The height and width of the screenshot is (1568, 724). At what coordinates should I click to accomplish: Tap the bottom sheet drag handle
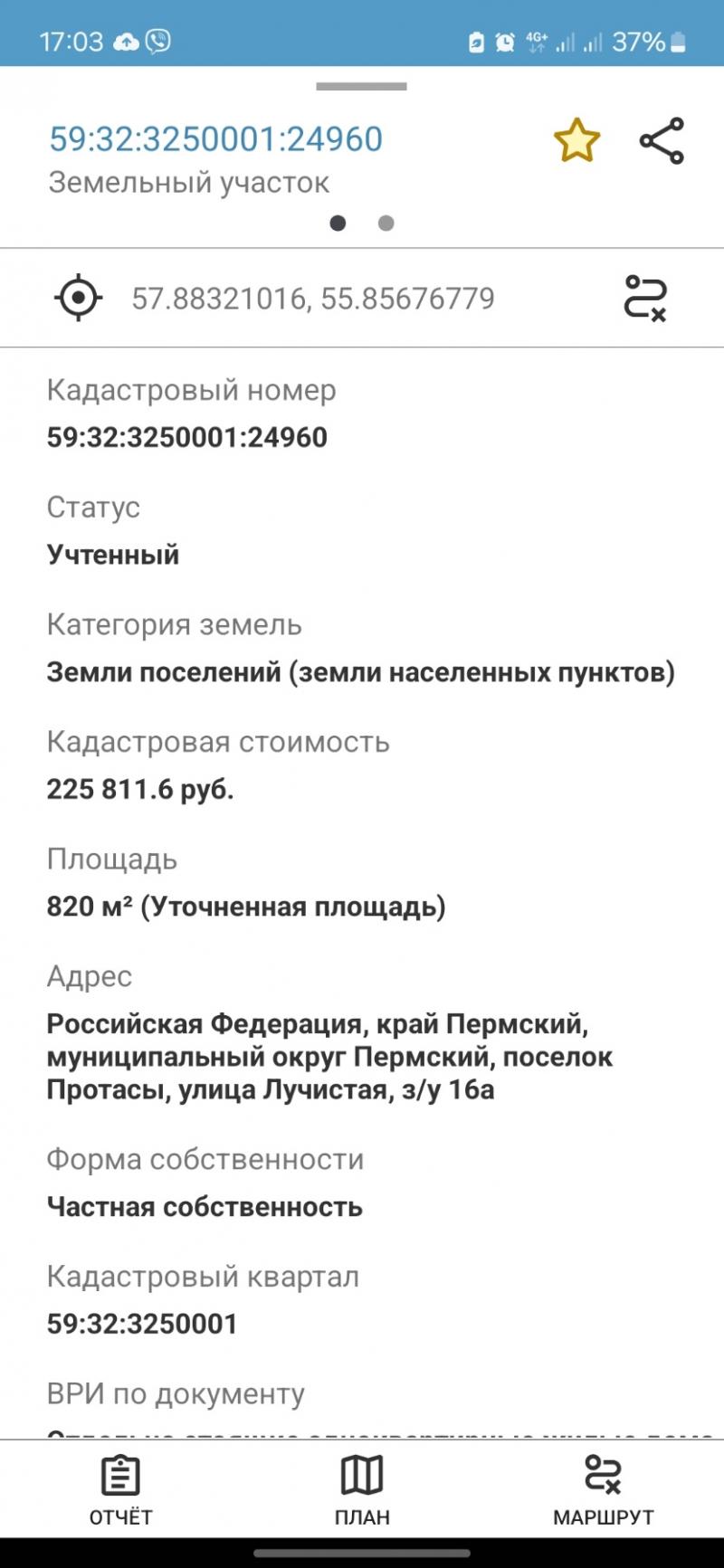(x=361, y=87)
